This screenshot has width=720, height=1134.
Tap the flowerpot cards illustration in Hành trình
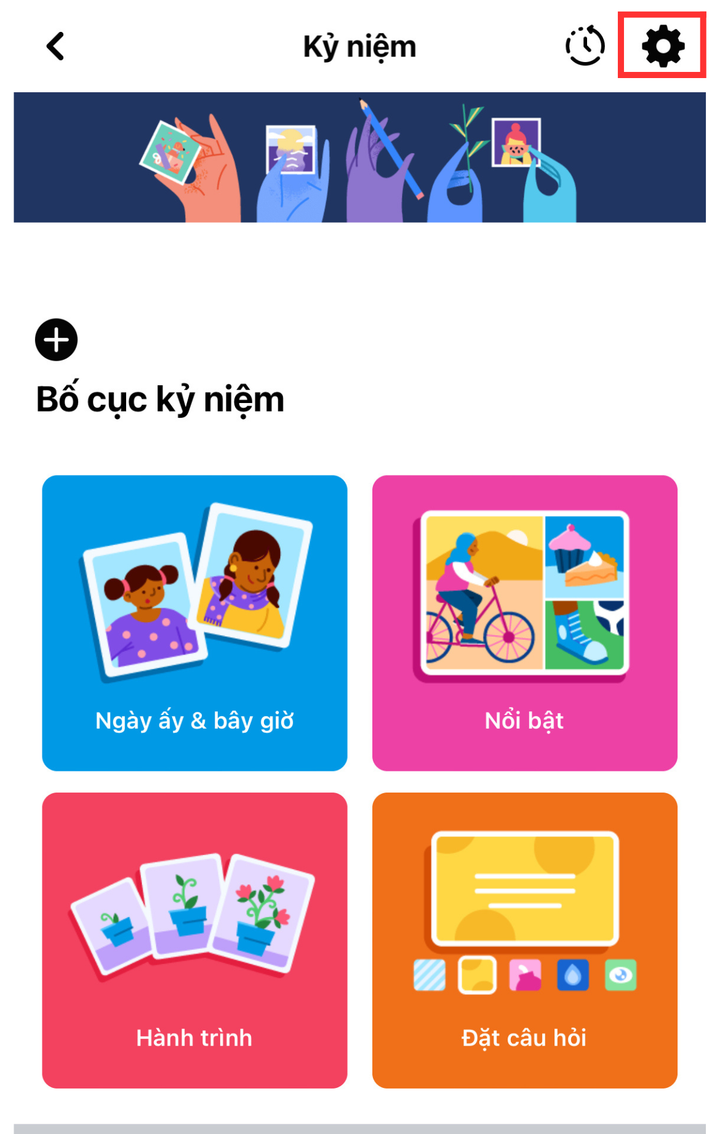tap(194, 915)
